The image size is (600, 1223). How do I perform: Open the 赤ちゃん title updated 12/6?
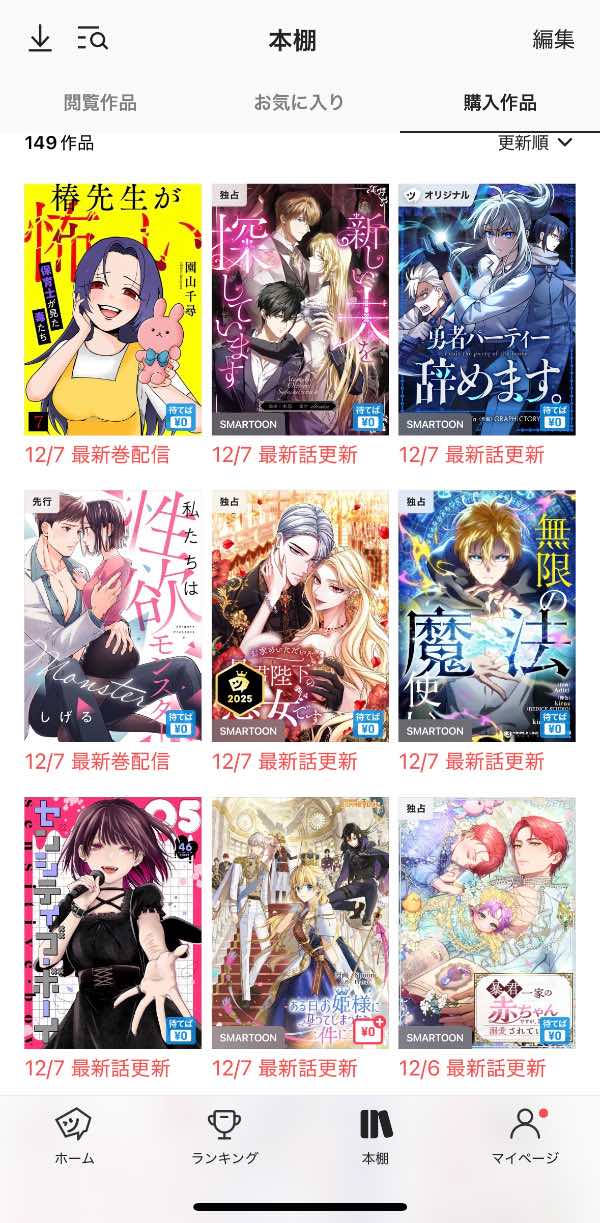(486, 922)
